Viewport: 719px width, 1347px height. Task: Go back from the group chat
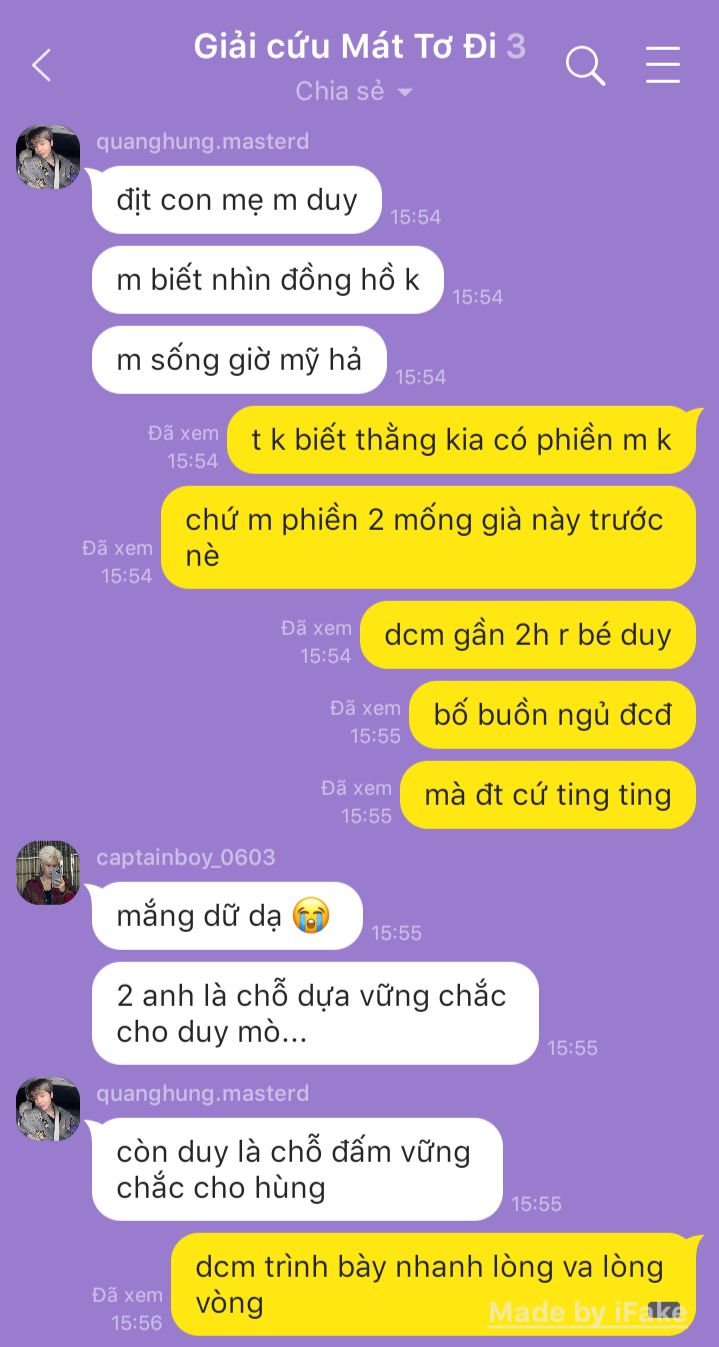(41, 66)
